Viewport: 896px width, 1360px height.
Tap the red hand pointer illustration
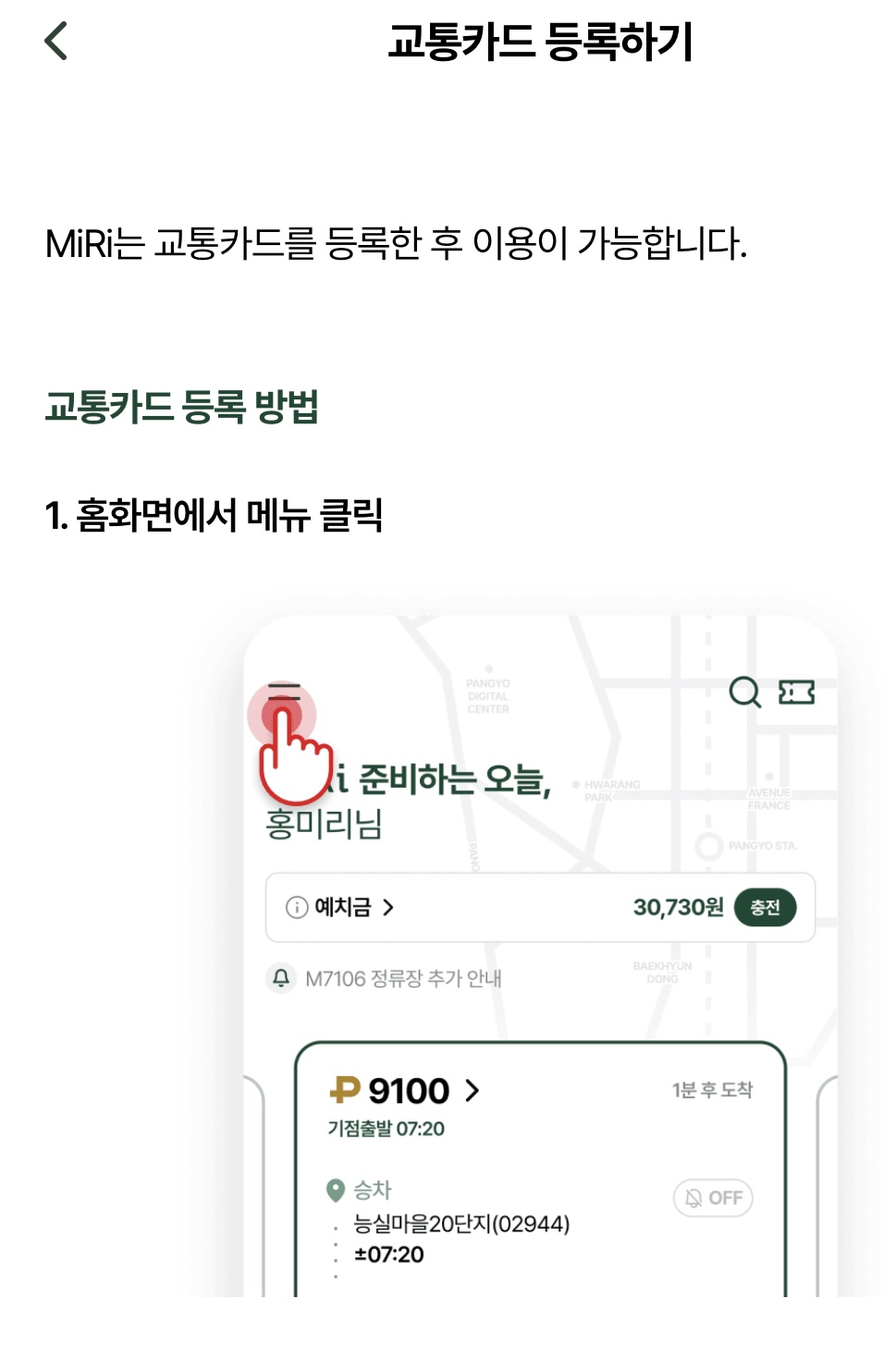tap(298, 758)
